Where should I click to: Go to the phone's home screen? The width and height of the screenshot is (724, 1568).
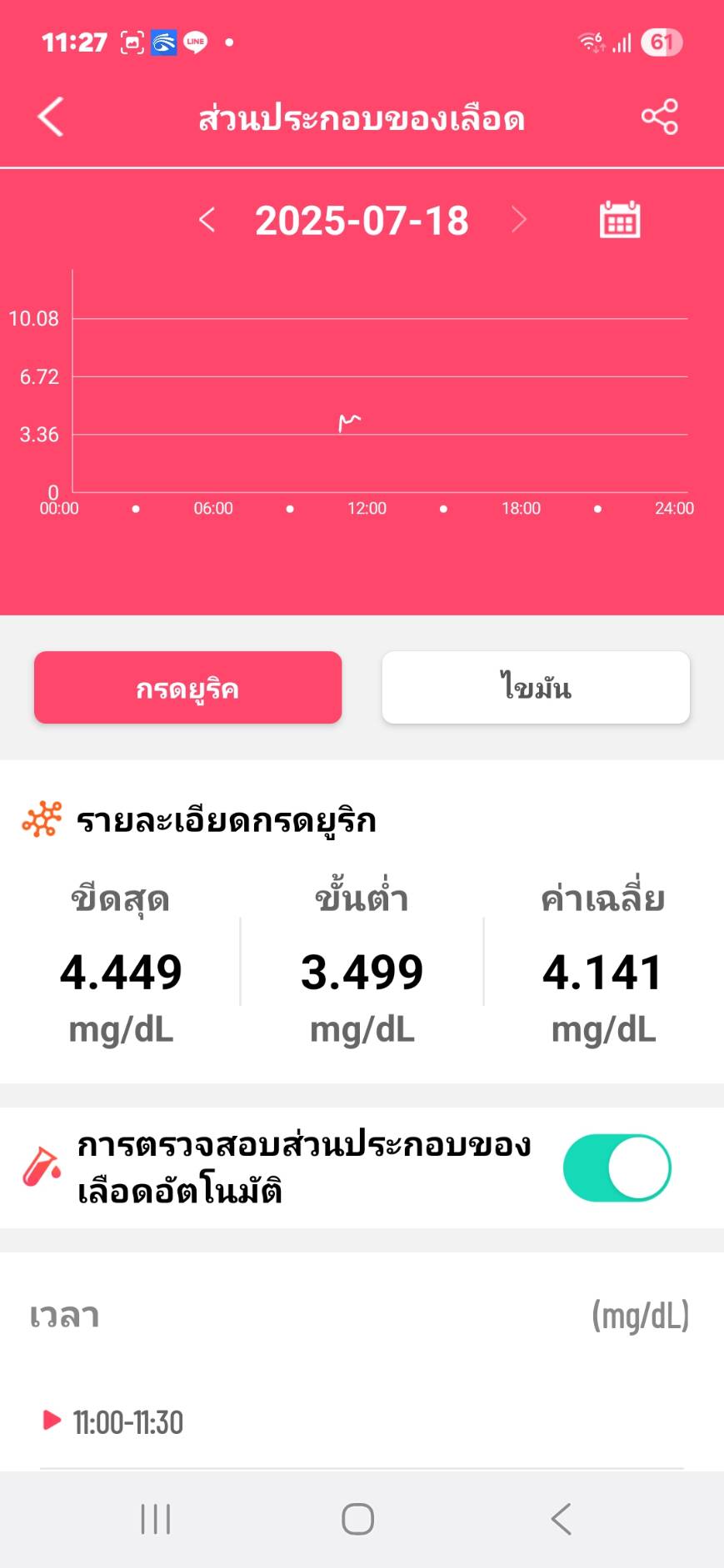357,1519
